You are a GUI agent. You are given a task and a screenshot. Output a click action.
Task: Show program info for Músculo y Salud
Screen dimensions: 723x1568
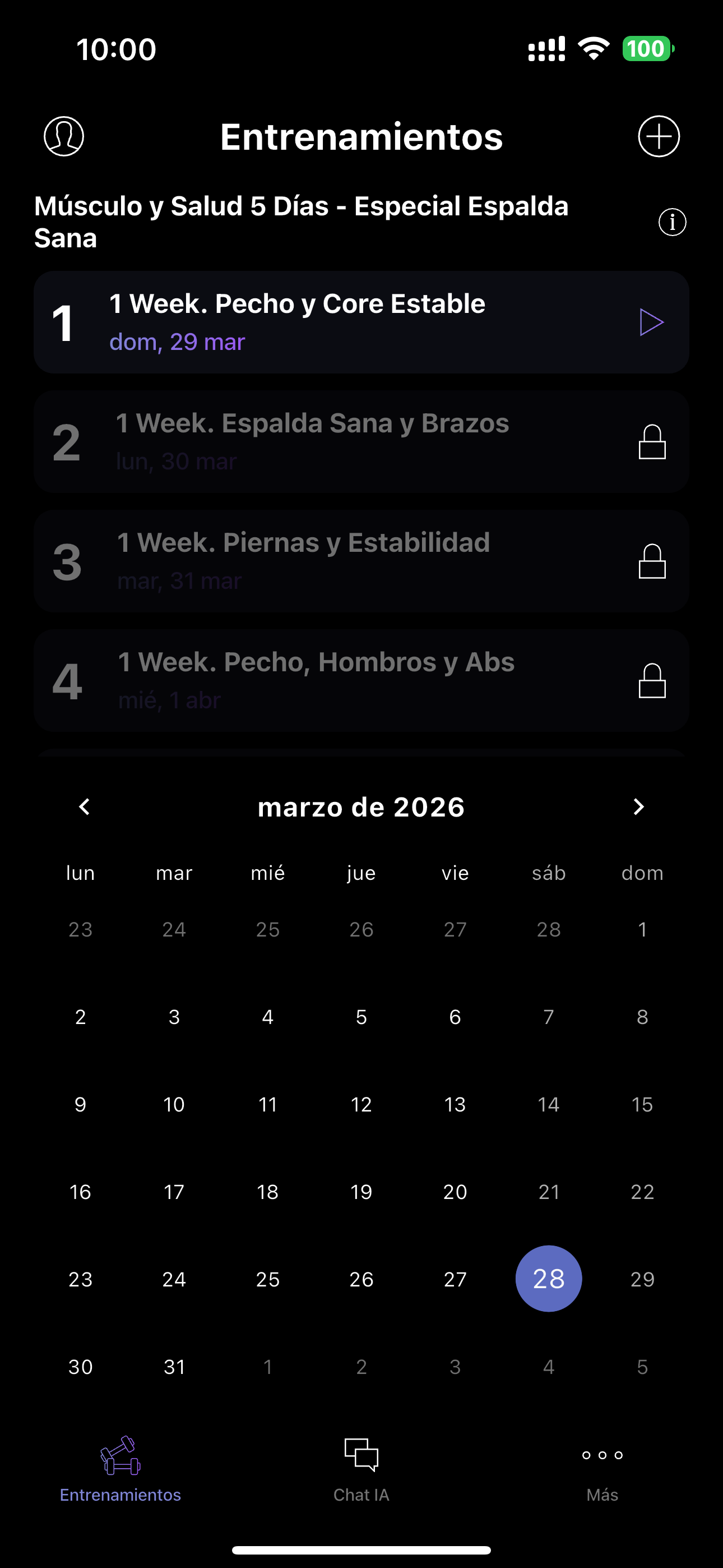(x=672, y=222)
